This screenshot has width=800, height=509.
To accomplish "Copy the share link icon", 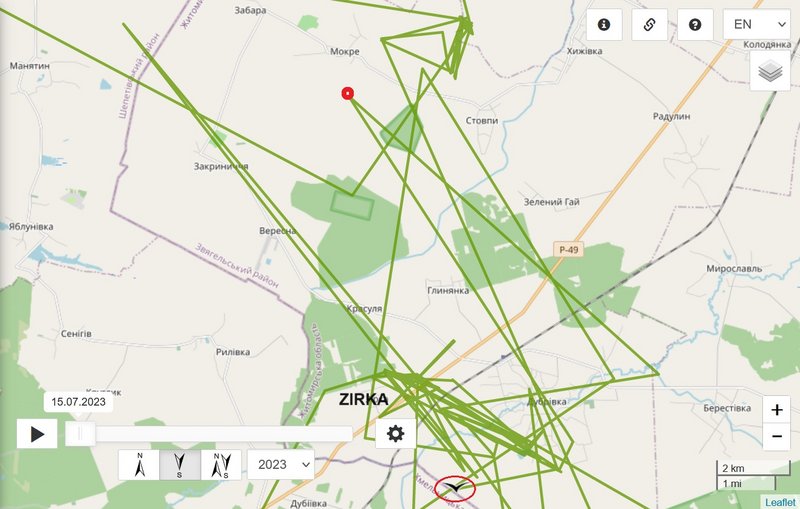I will tap(649, 24).
